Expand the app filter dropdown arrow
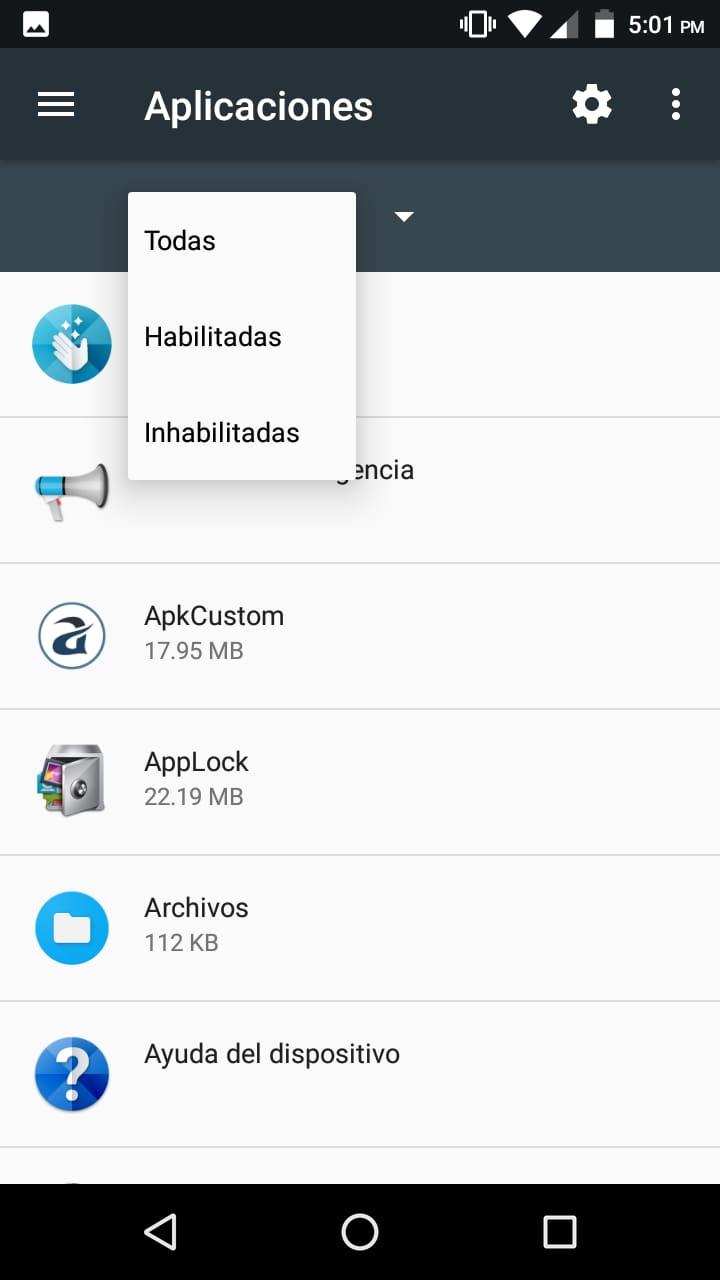 [404, 216]
